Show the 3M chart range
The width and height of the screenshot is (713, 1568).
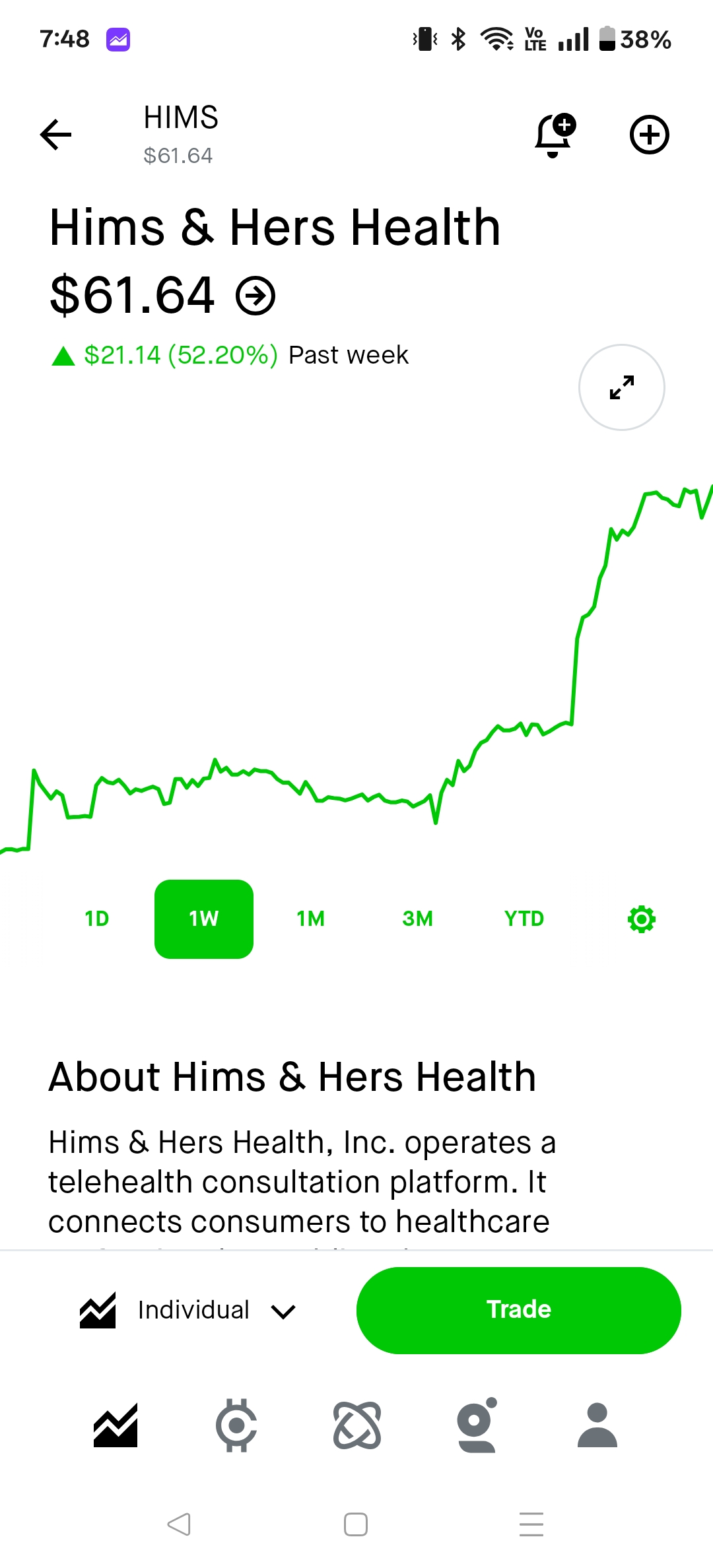click(417, 919)
